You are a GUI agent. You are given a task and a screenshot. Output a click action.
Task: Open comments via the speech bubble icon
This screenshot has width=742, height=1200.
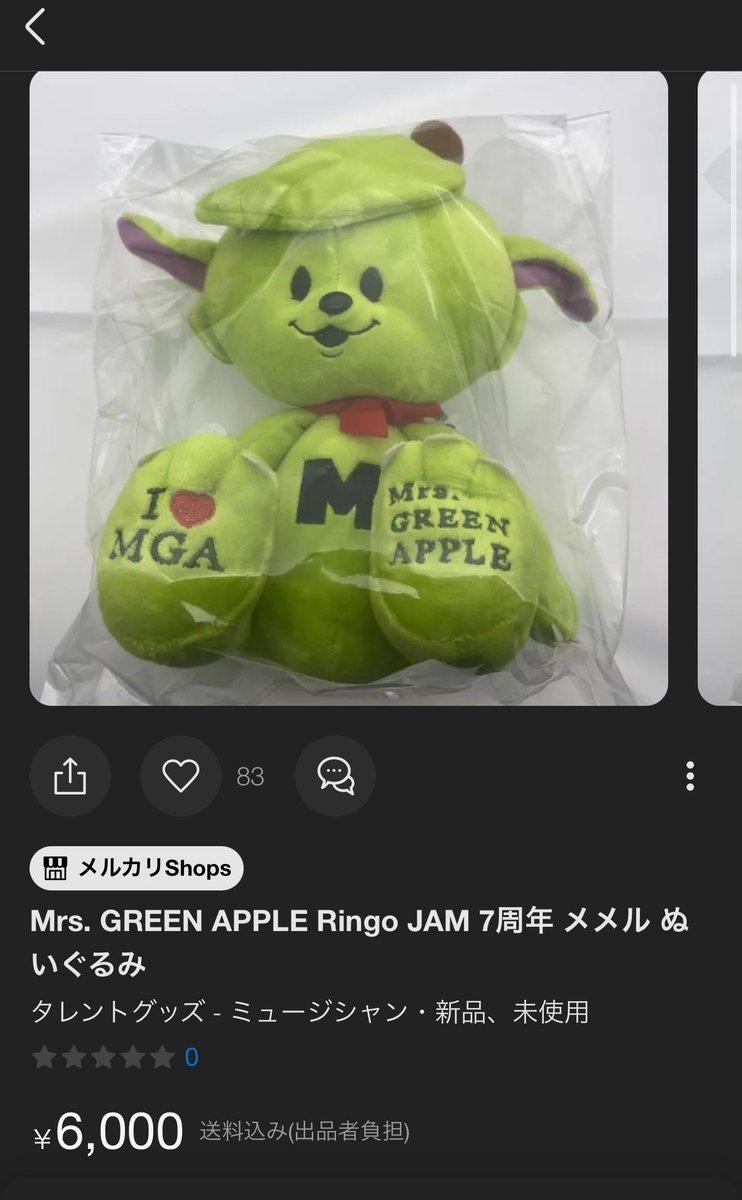click(x=335, y=776)
